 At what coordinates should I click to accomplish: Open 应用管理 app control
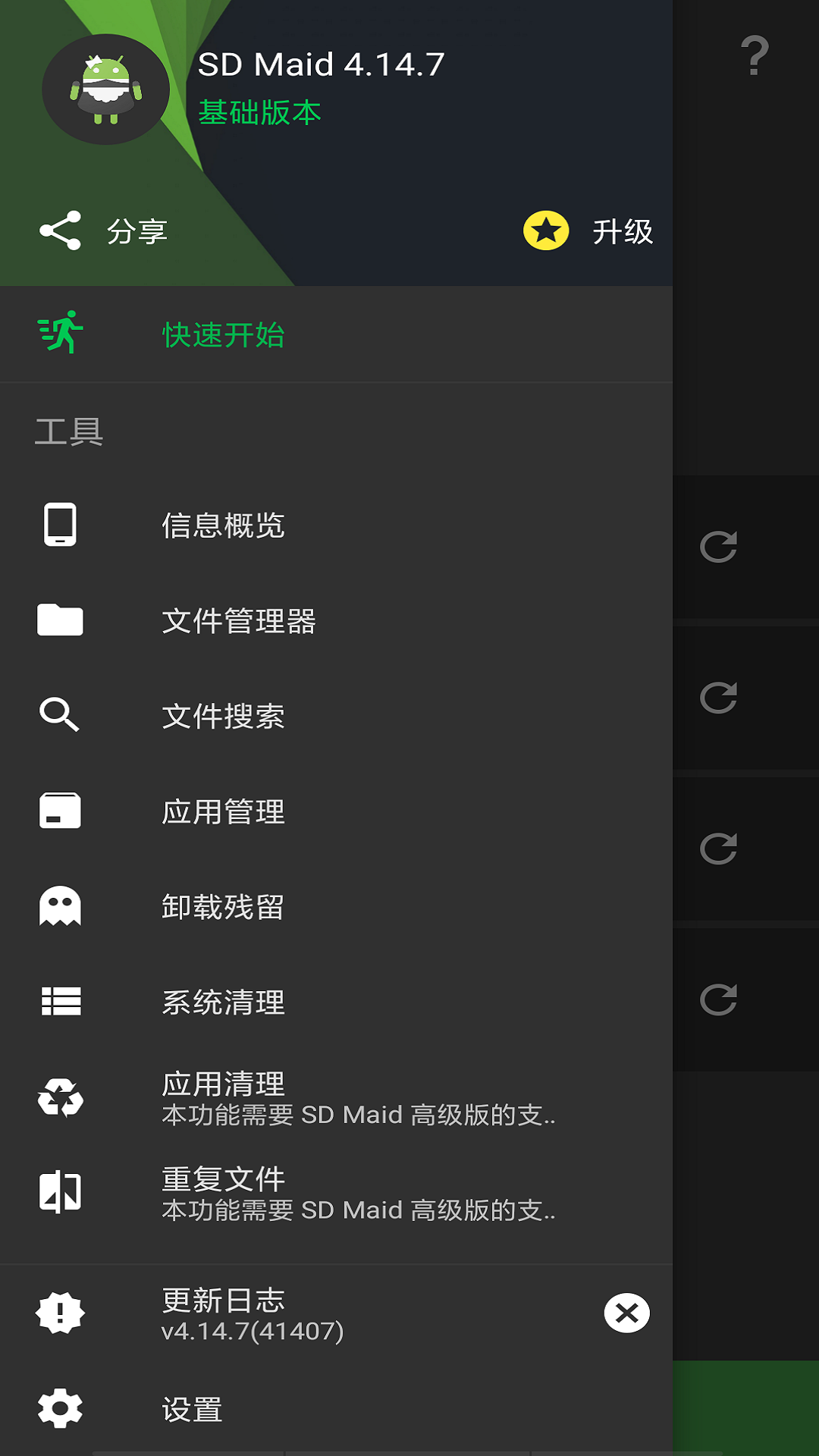[336, 811]
